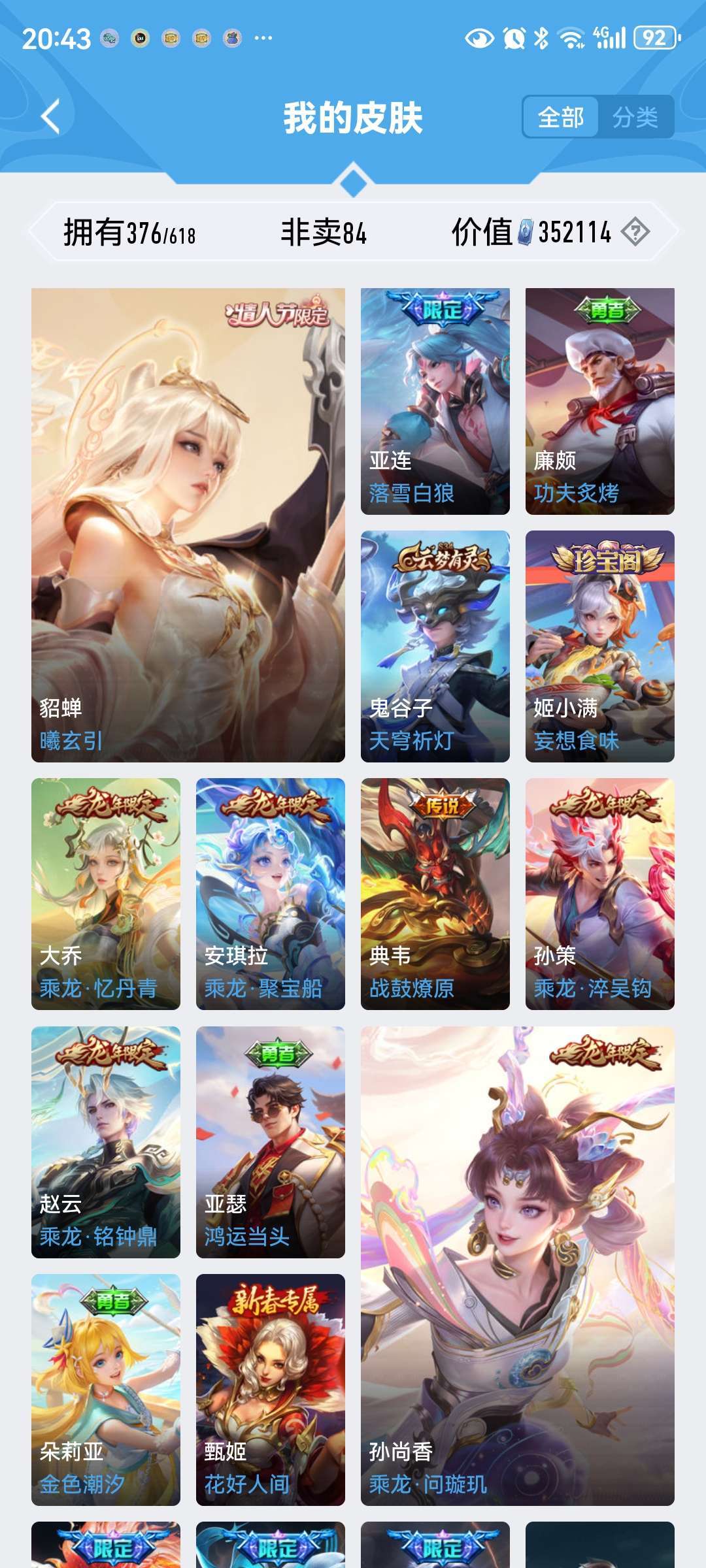Open 典韦 战鼓燎原 skin
The image size is (706, 1568).
435,894
